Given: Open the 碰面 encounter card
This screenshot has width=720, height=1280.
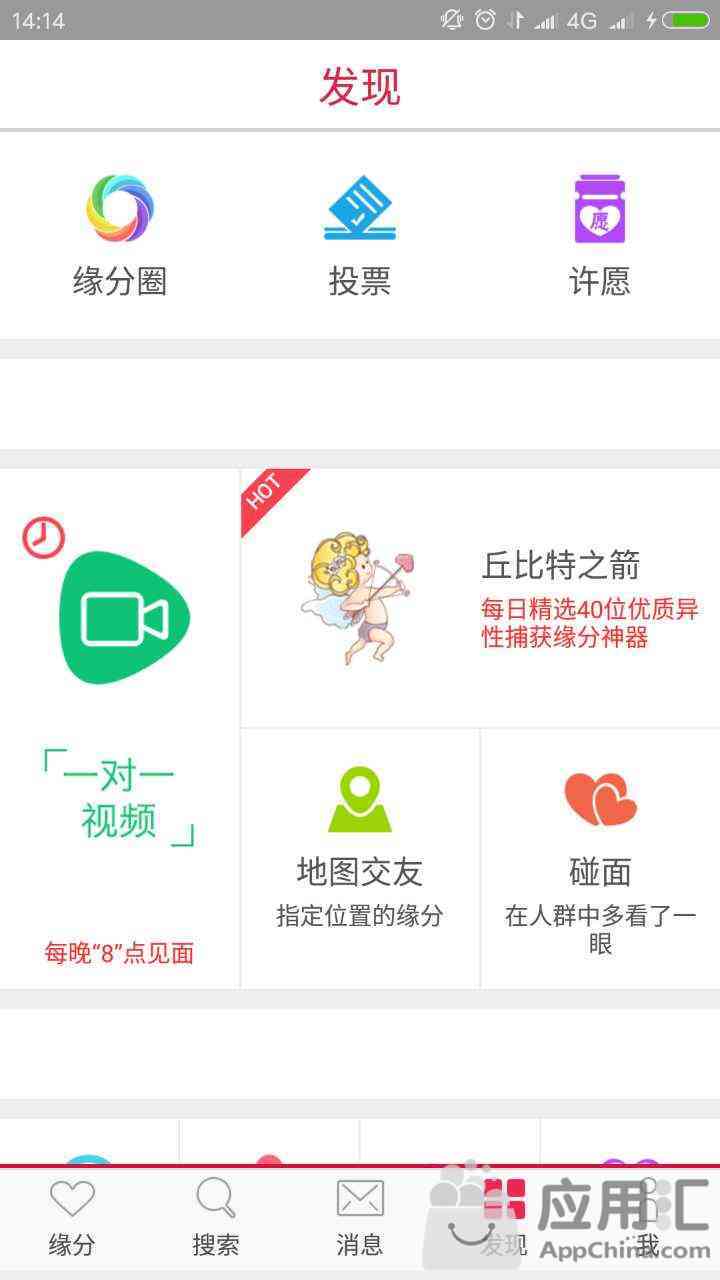Looking at the screenshot, I should [x=600, y=858].
